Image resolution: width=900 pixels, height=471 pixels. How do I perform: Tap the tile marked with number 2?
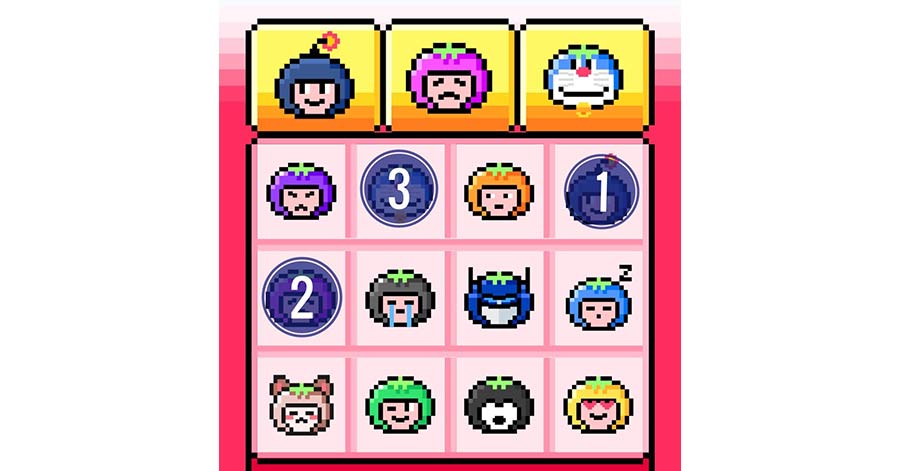(x=302, y=297)
